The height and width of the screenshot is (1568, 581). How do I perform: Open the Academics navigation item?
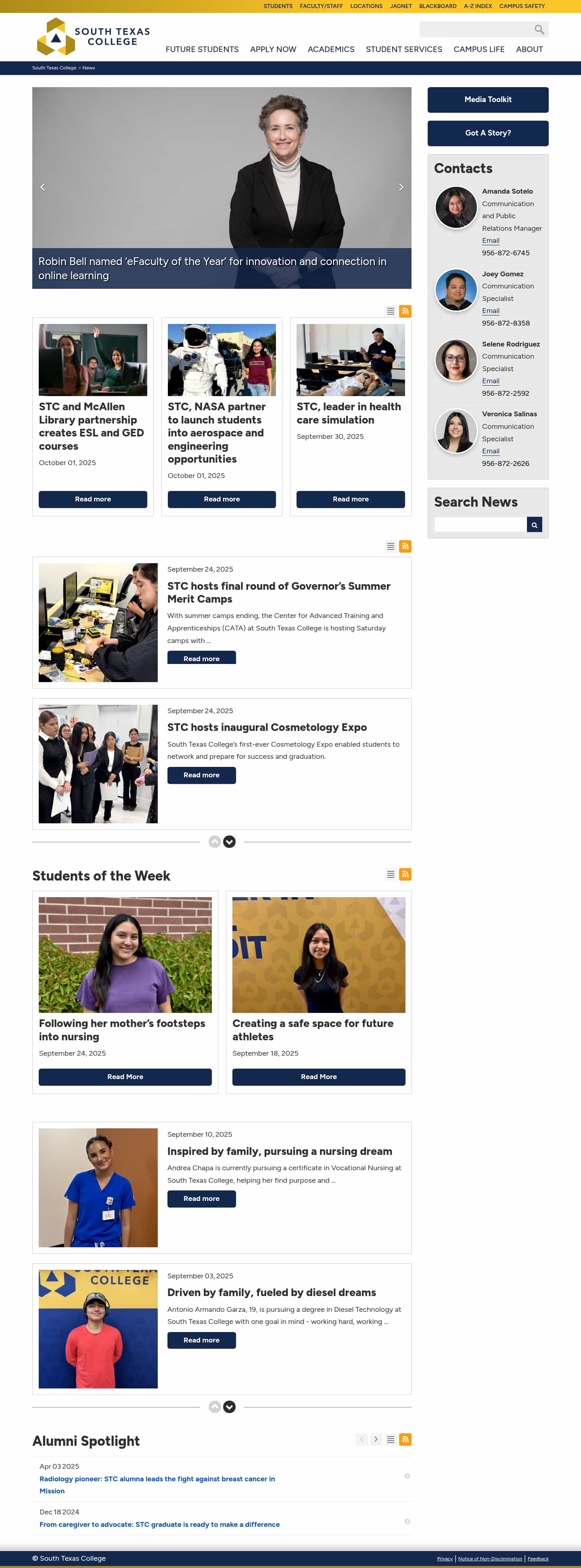coord(331,49)
